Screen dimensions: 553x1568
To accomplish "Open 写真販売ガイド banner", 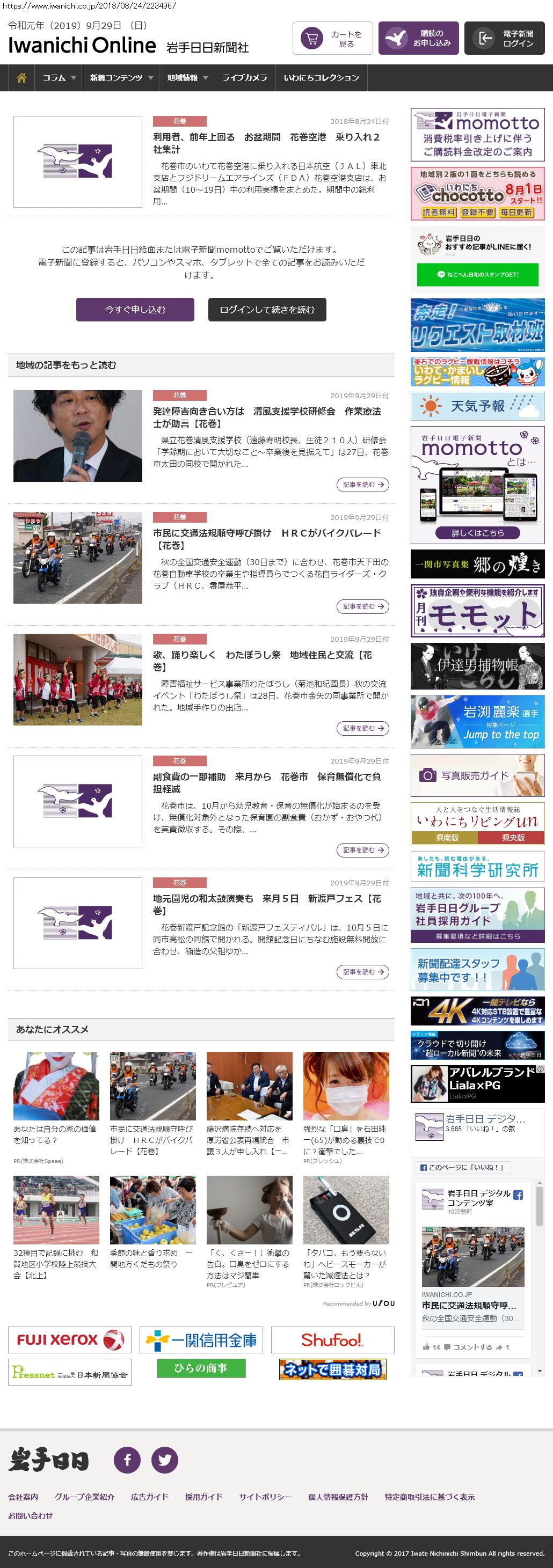I will tap(477, 775).
